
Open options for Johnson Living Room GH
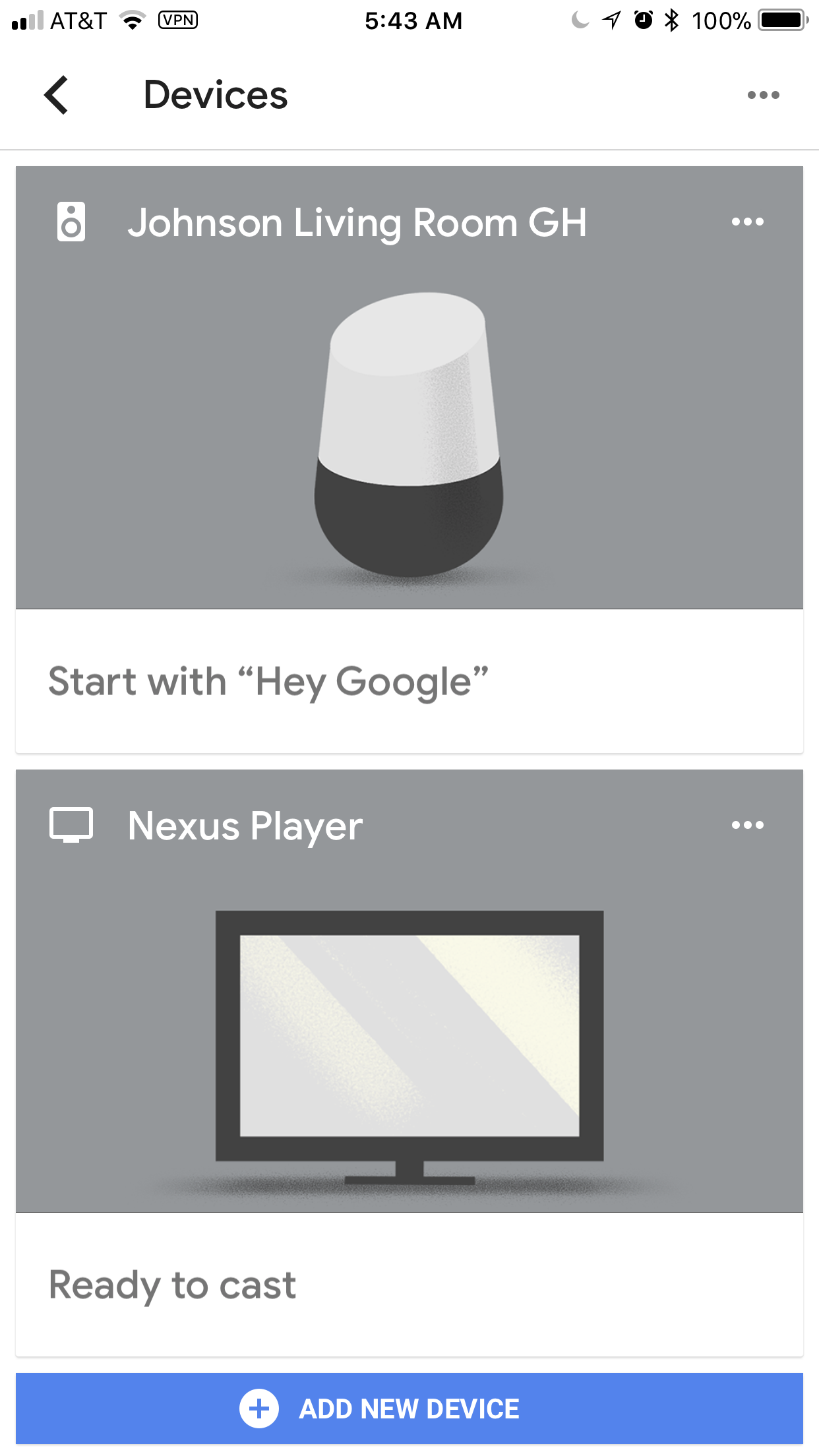pyautogui.click(x=747, y=222)
